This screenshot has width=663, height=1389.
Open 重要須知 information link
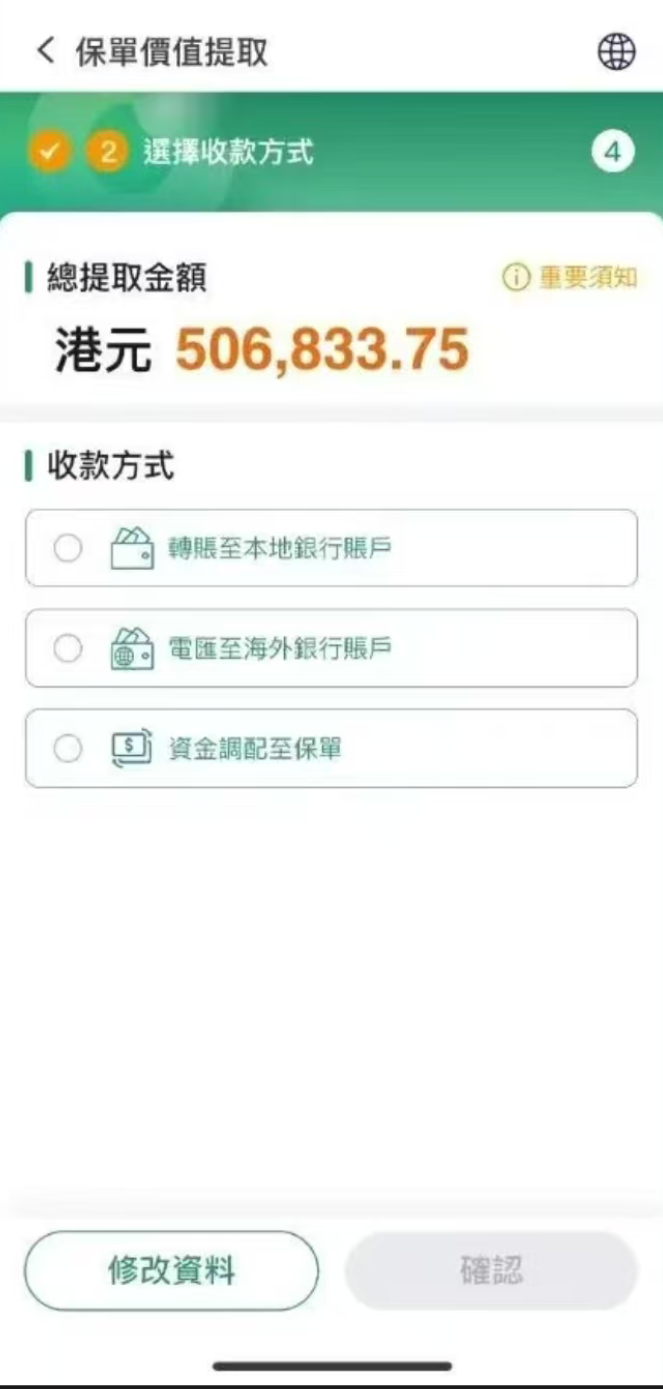pos(570,278)
